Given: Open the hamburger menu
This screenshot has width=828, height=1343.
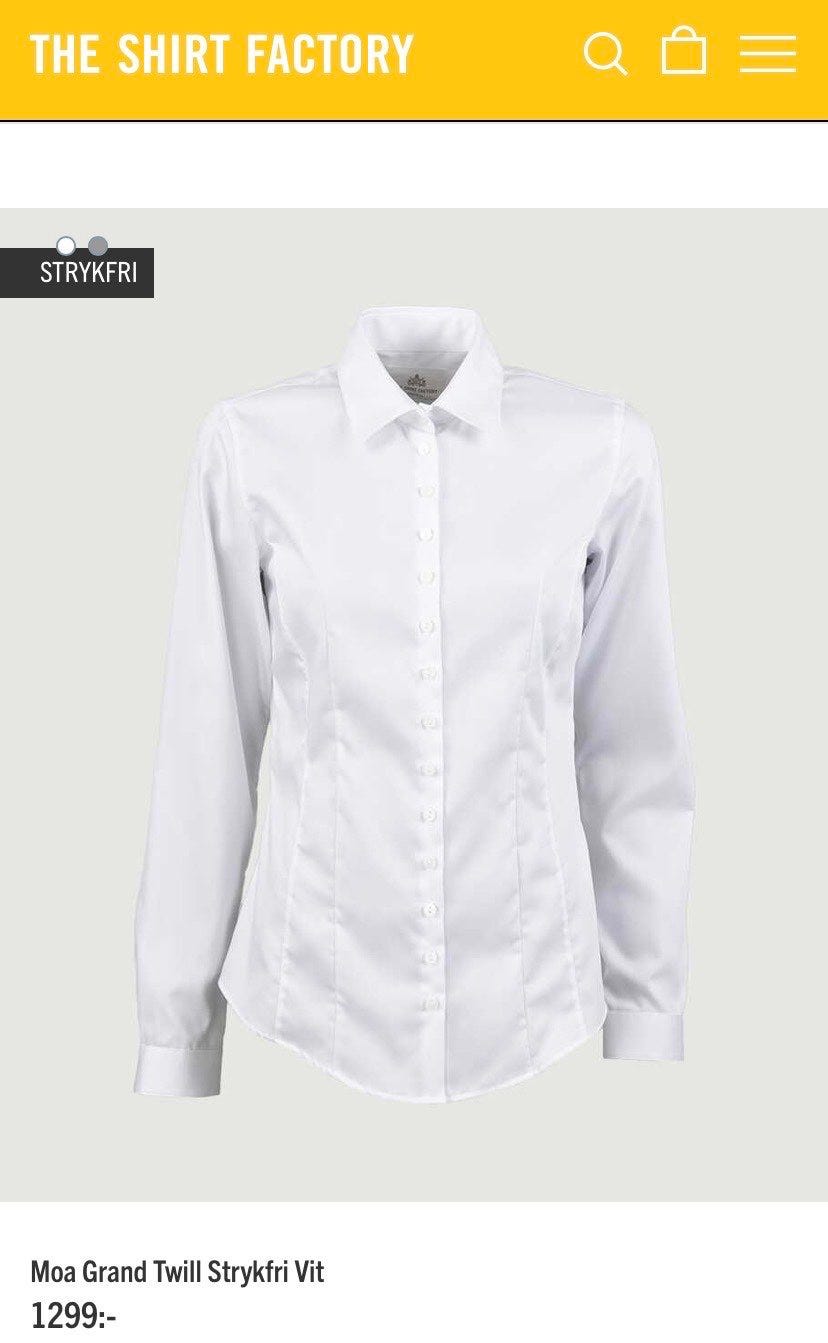Looking at the screenshot, I should click(x=768, y=54).
